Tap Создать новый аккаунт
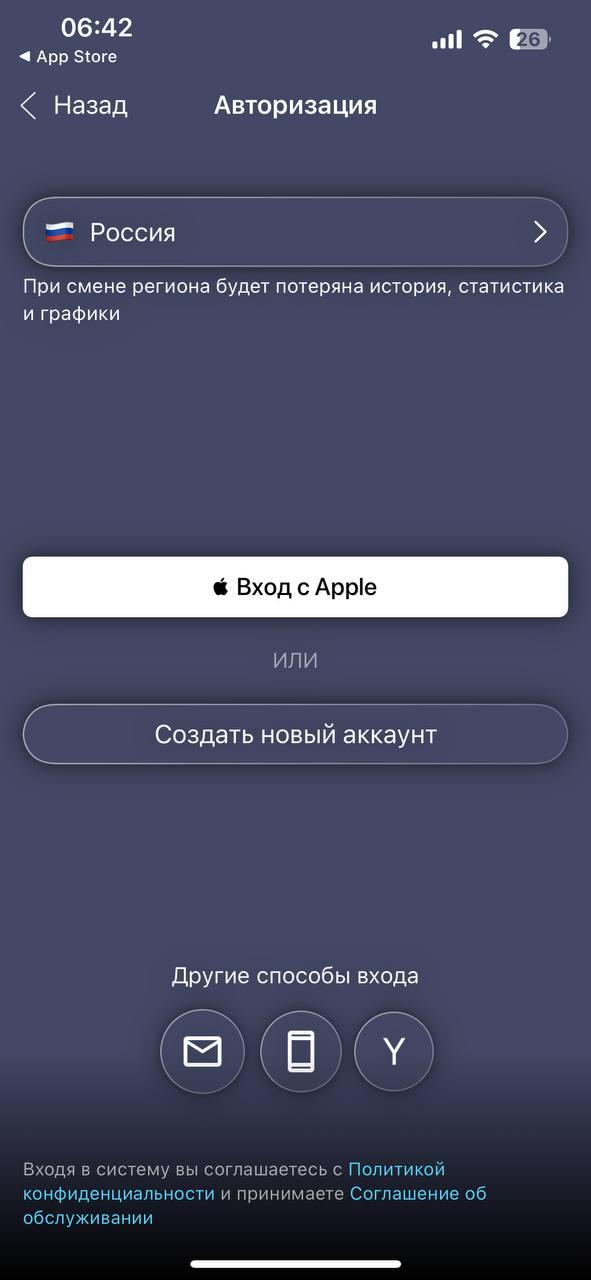This screenshot has width=591, height=1280. pos(295,734)
